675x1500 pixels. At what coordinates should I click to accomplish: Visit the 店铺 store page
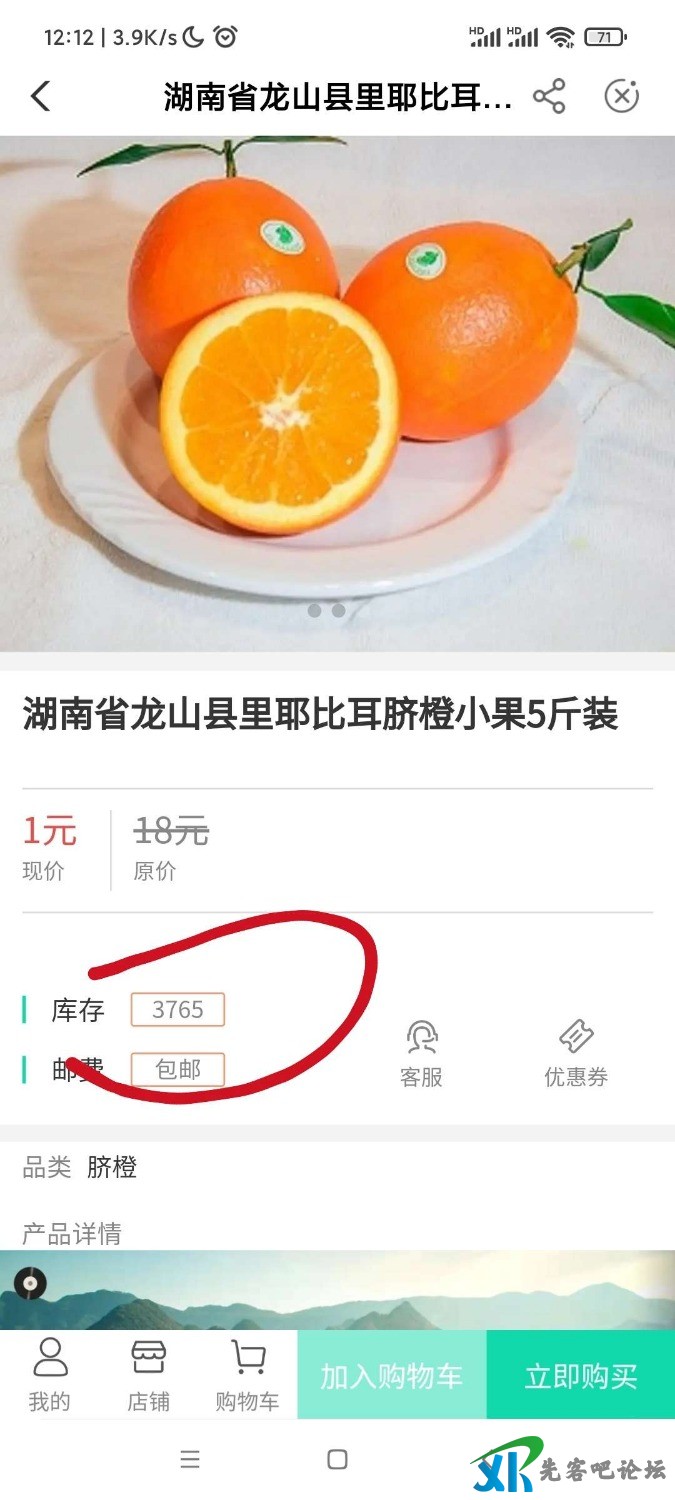pos(148,1375)
